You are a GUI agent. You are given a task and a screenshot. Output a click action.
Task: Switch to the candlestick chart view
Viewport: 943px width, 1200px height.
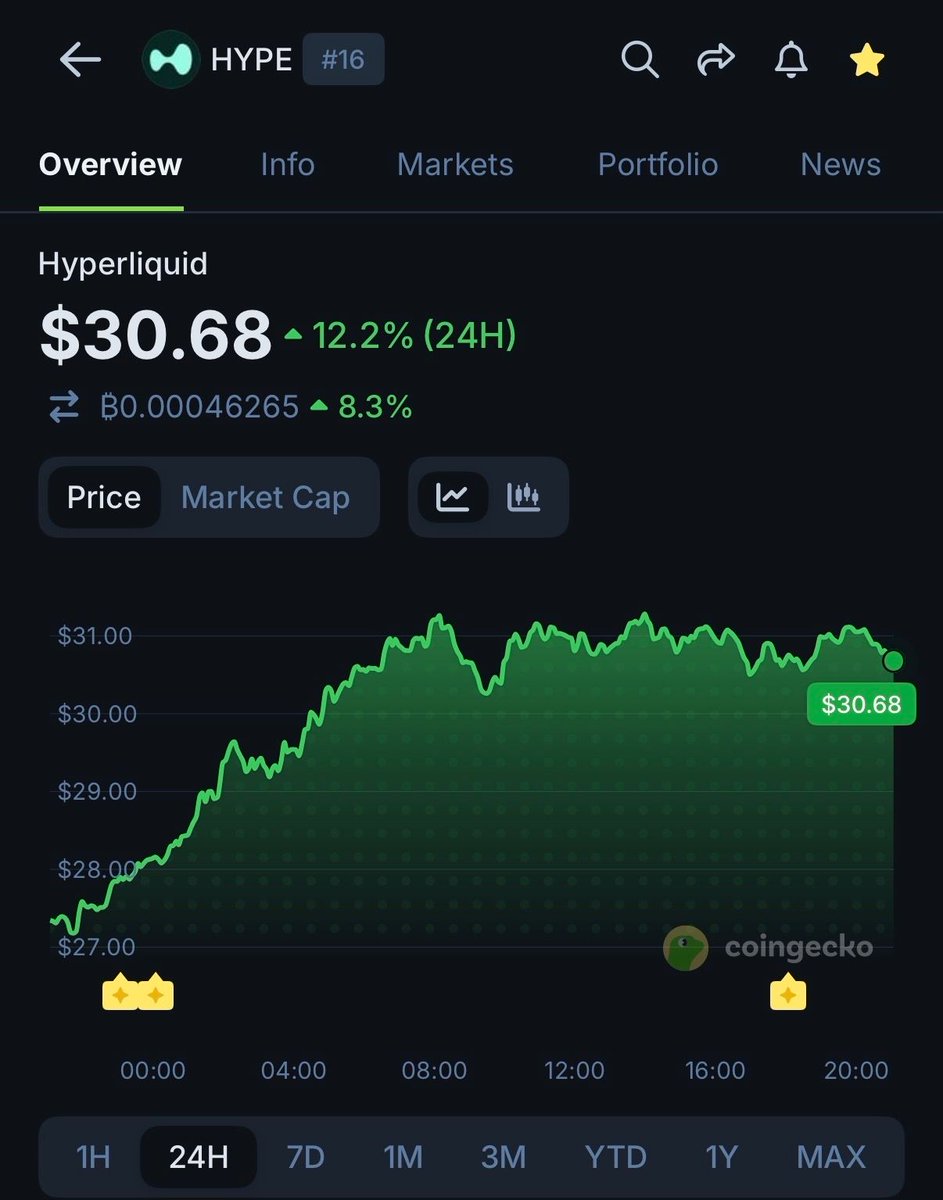(524, 497)
